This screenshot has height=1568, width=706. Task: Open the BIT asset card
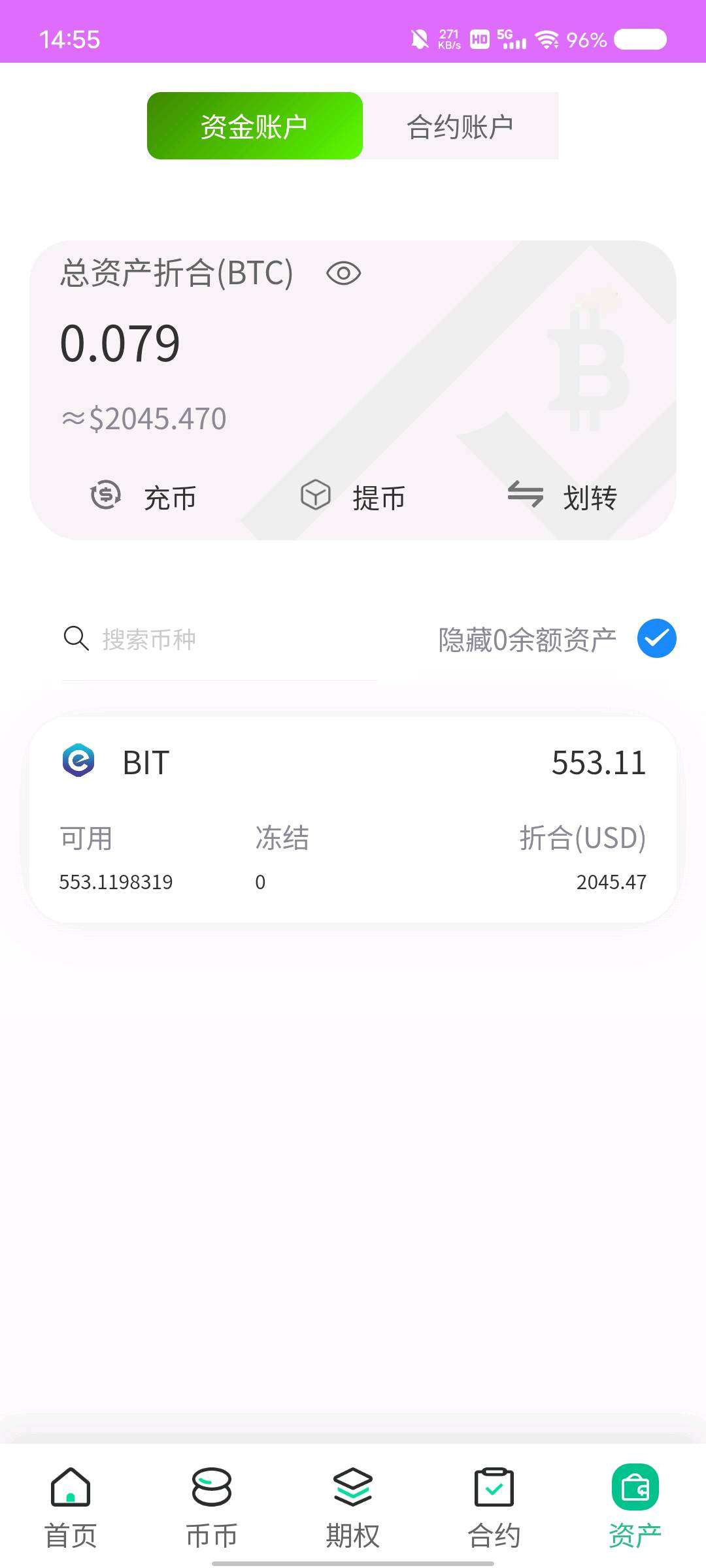click(x=353, y=819)
